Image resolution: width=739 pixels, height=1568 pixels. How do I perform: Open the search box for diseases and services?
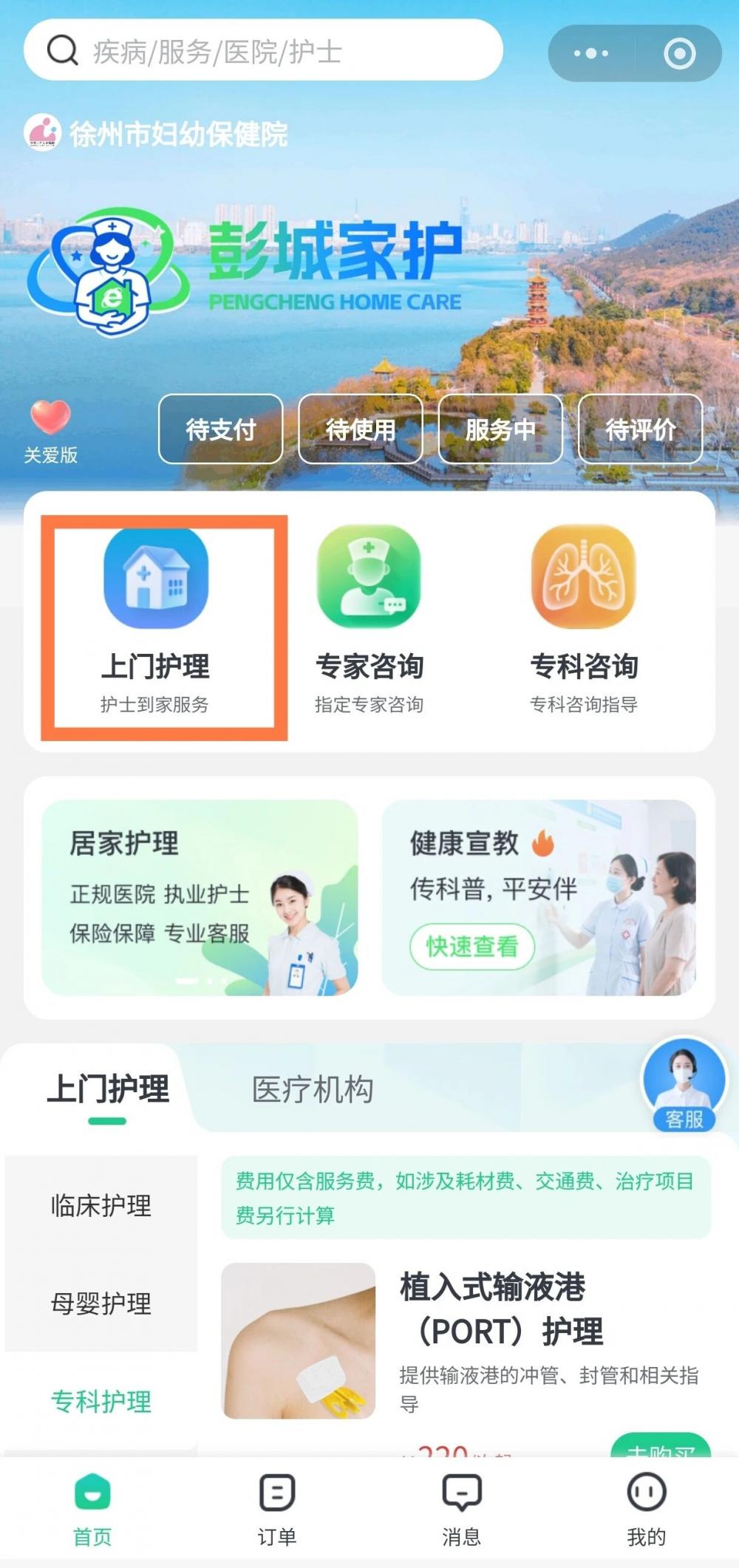pyautogui.click(x=262, y=51)
